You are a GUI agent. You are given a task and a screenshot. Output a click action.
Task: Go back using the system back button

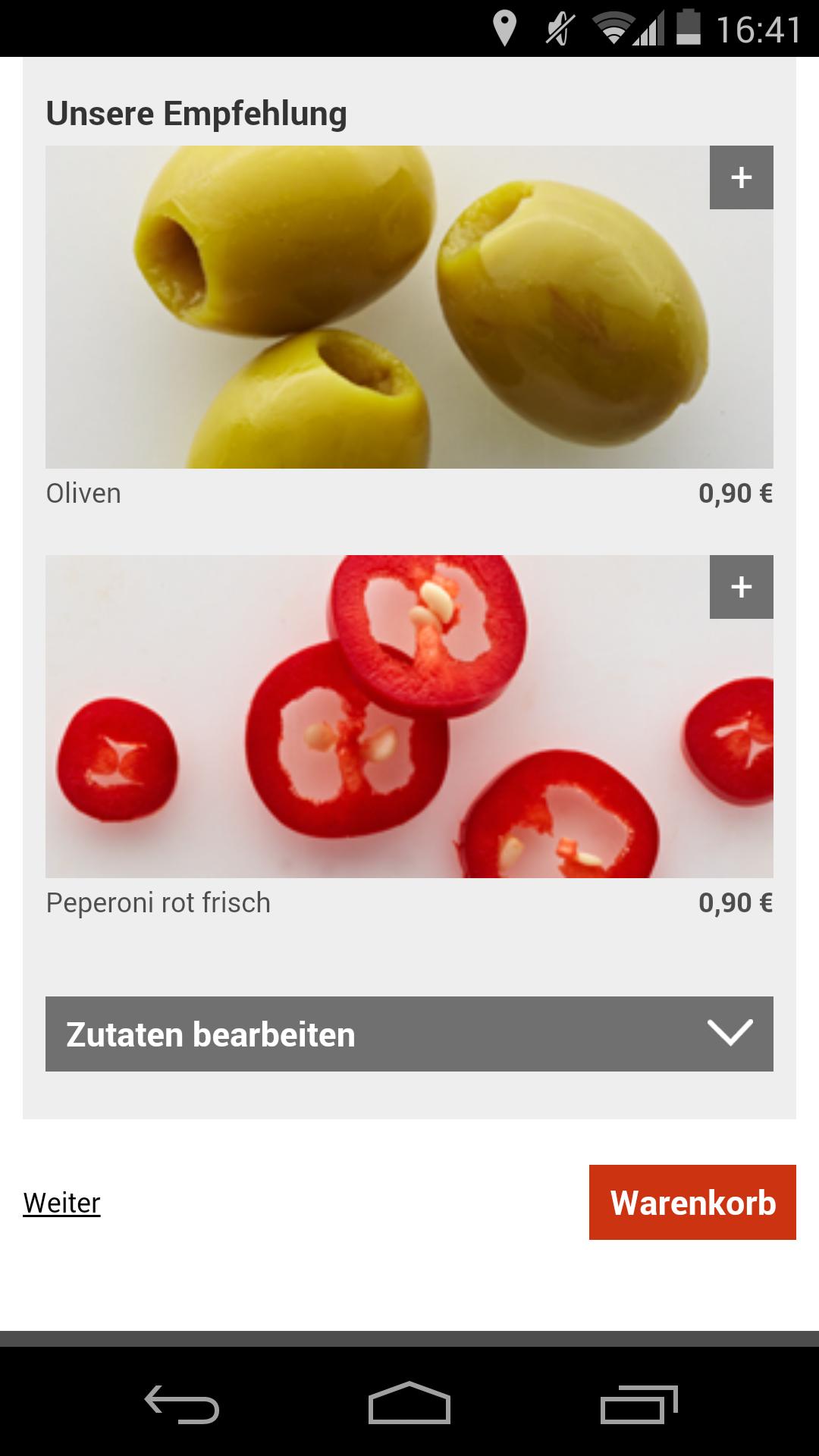click(x=182, y=1404)
